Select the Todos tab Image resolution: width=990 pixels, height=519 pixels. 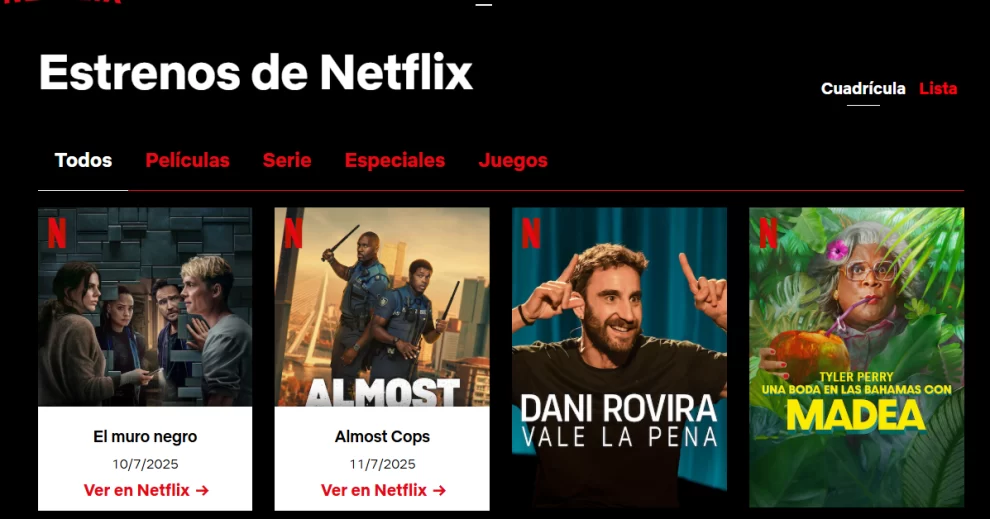[x=83, y=160]
